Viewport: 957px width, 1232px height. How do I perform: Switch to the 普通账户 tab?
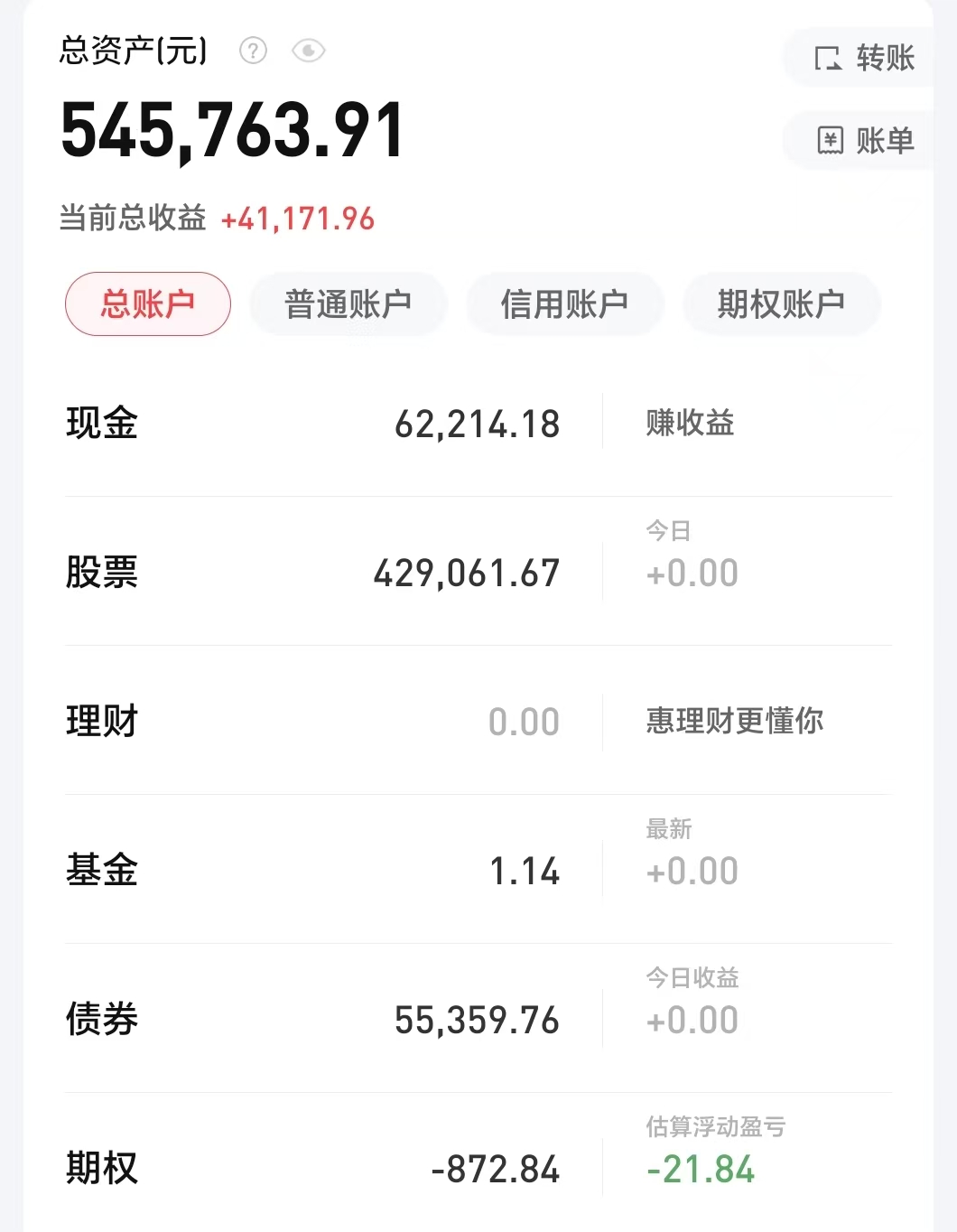tap(348, 303)
